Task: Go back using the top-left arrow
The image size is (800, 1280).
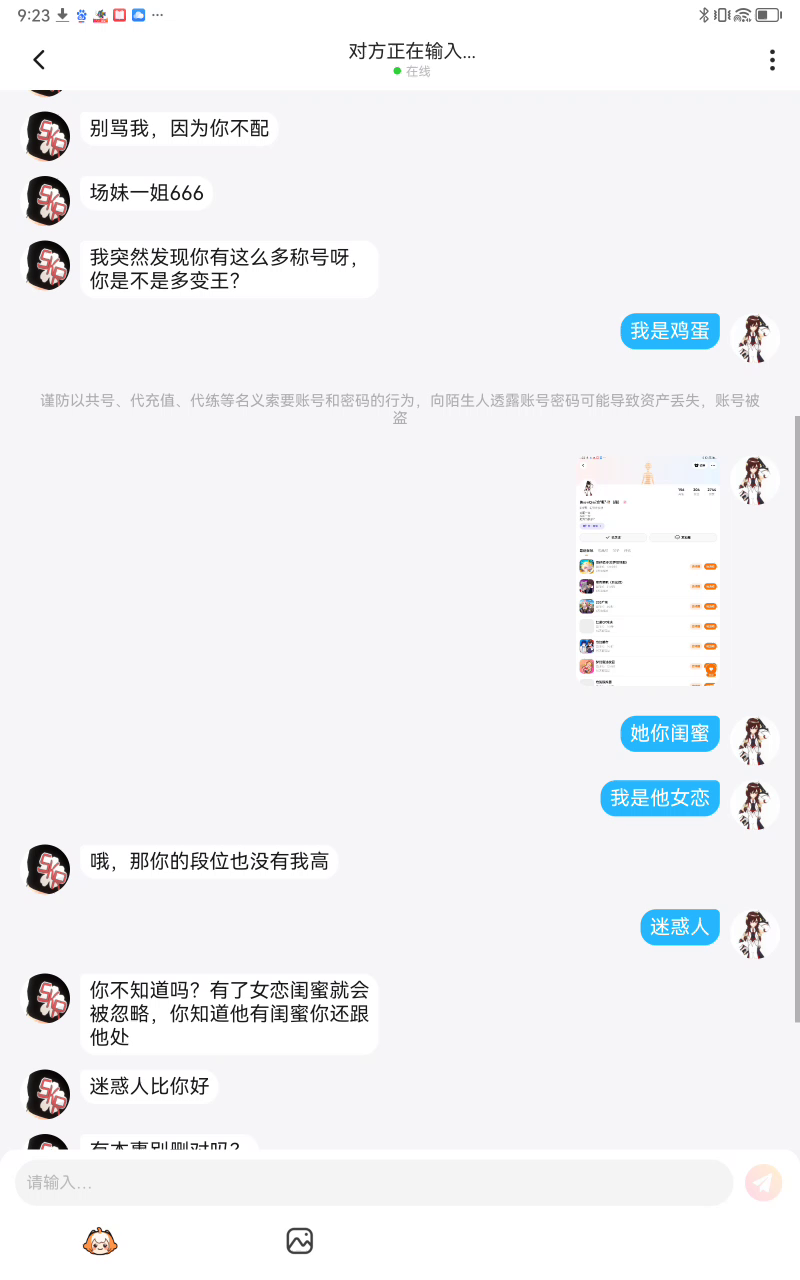Action: click(x=39, y=60)
